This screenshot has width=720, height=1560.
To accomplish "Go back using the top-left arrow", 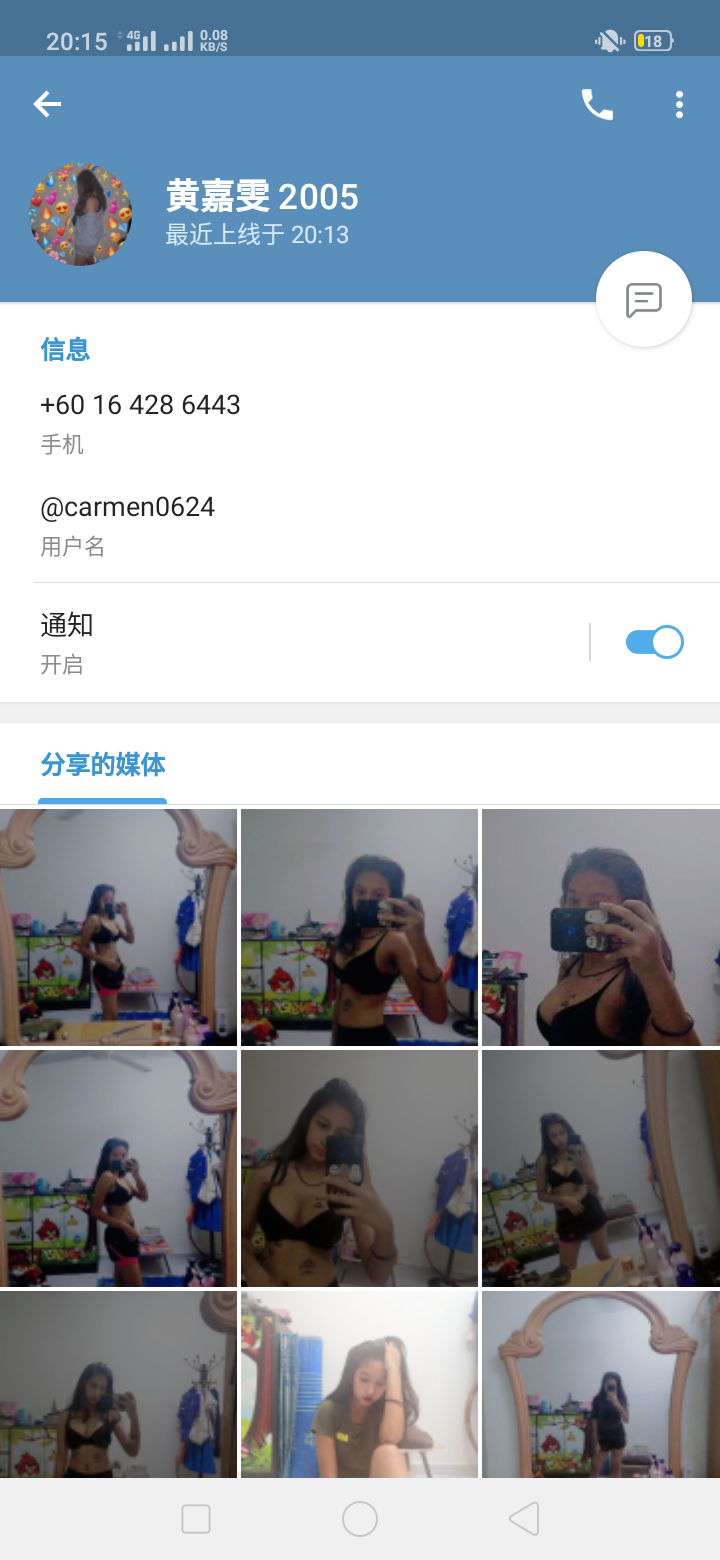I will click(47, 104).
